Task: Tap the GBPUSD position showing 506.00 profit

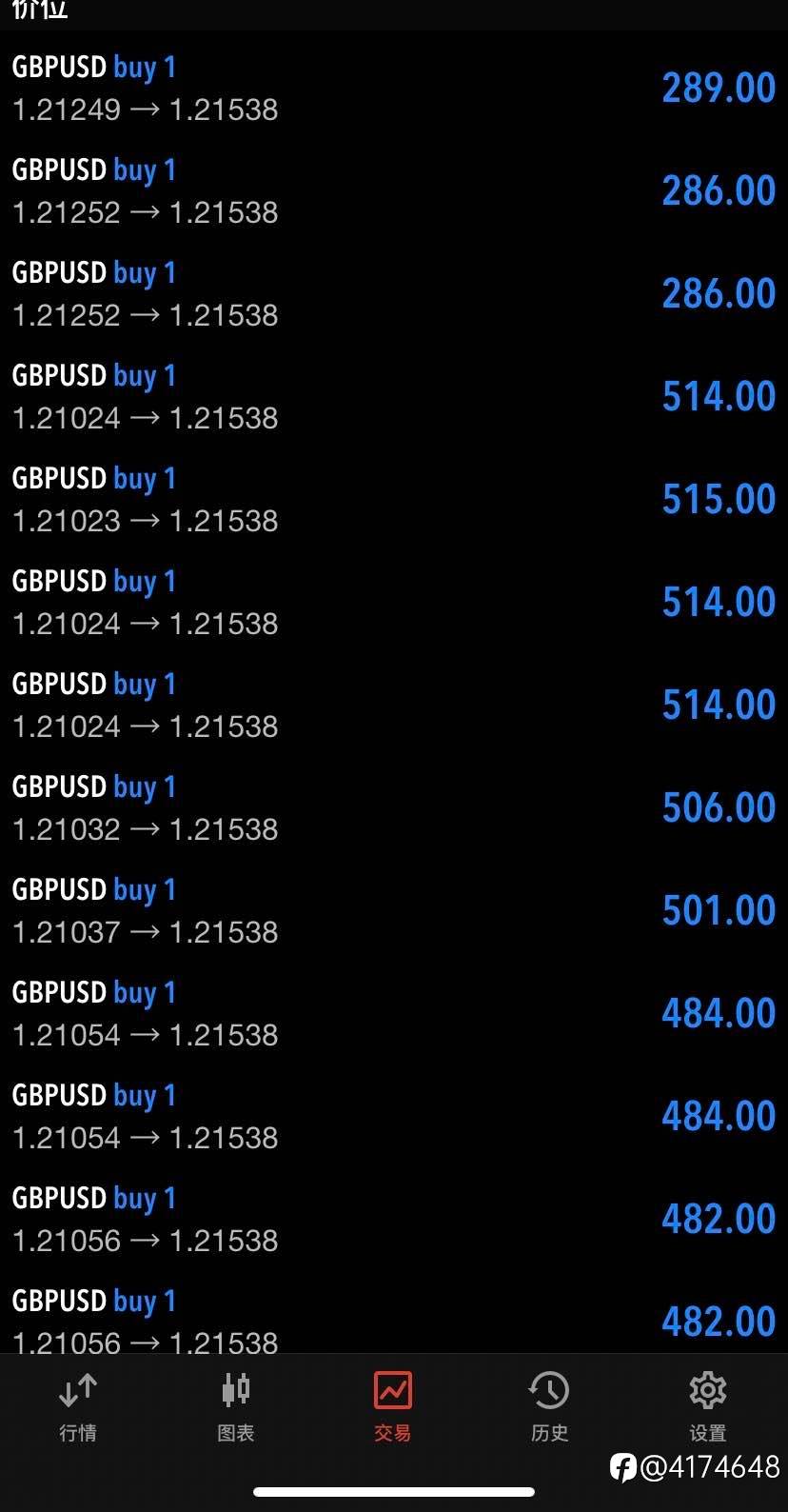Action: point(393,807)
